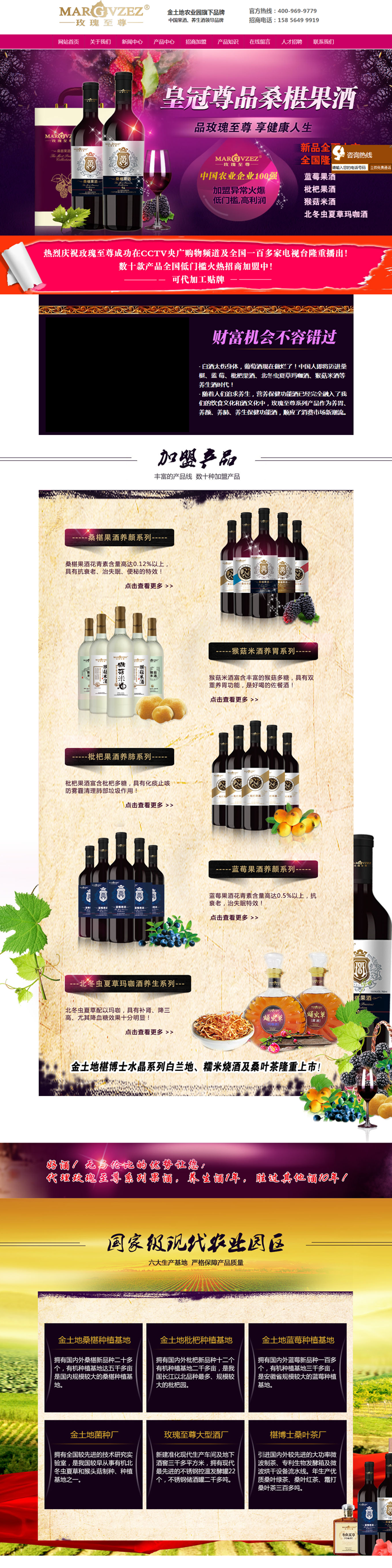Open the 网站首页 nav item
Viewport: 392px width, 1568px height.
(68, 42)
